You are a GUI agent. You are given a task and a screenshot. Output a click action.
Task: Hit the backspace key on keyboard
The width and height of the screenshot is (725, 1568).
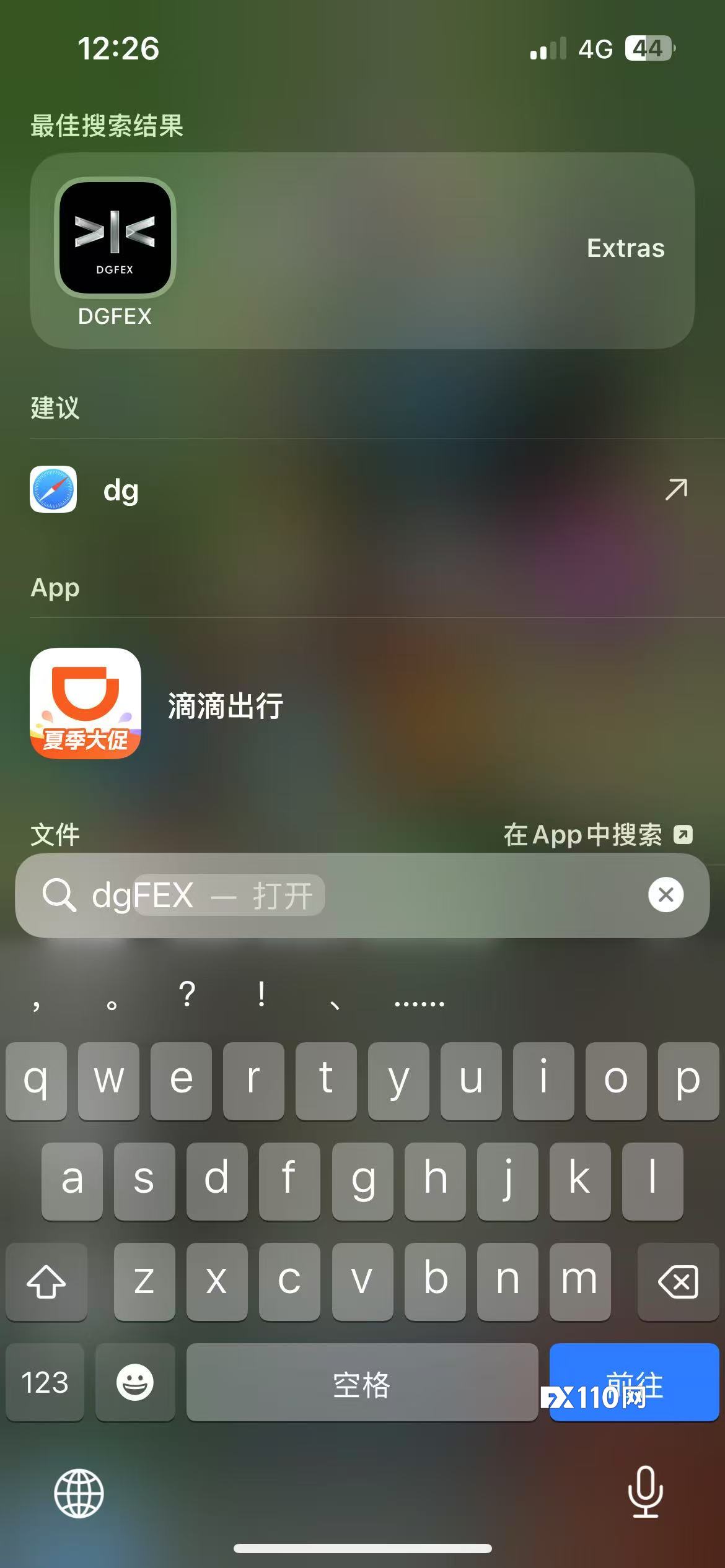coord(678,1281)
